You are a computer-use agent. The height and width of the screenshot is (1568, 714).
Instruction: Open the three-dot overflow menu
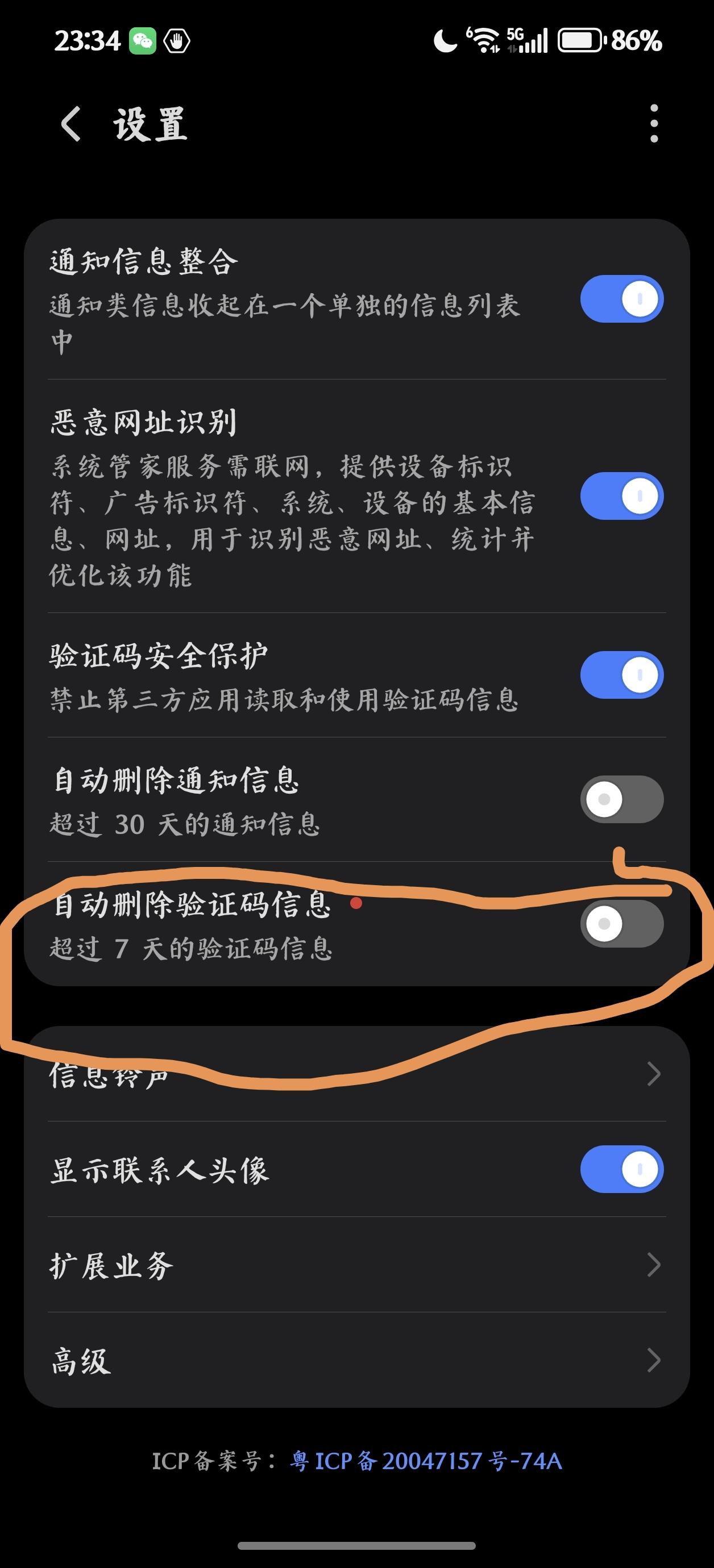[x=654, y=122]
